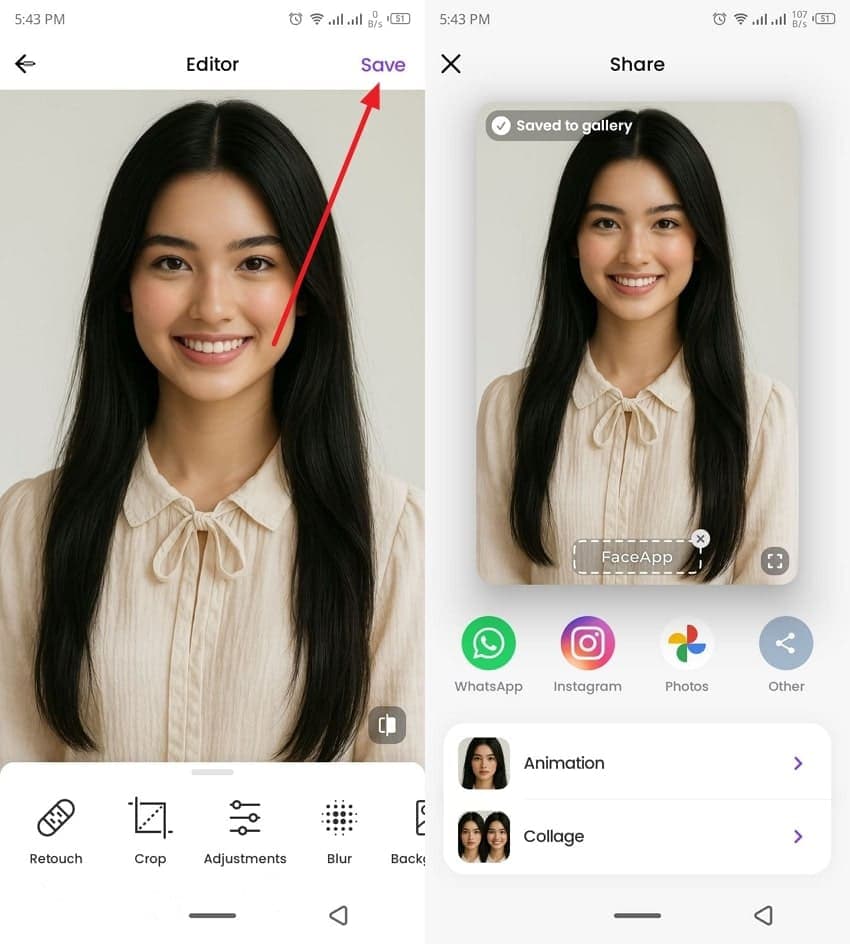Screen dimensions: 850x944
Task: Open Adjustments settings
Action: click(x=245, y=829)
